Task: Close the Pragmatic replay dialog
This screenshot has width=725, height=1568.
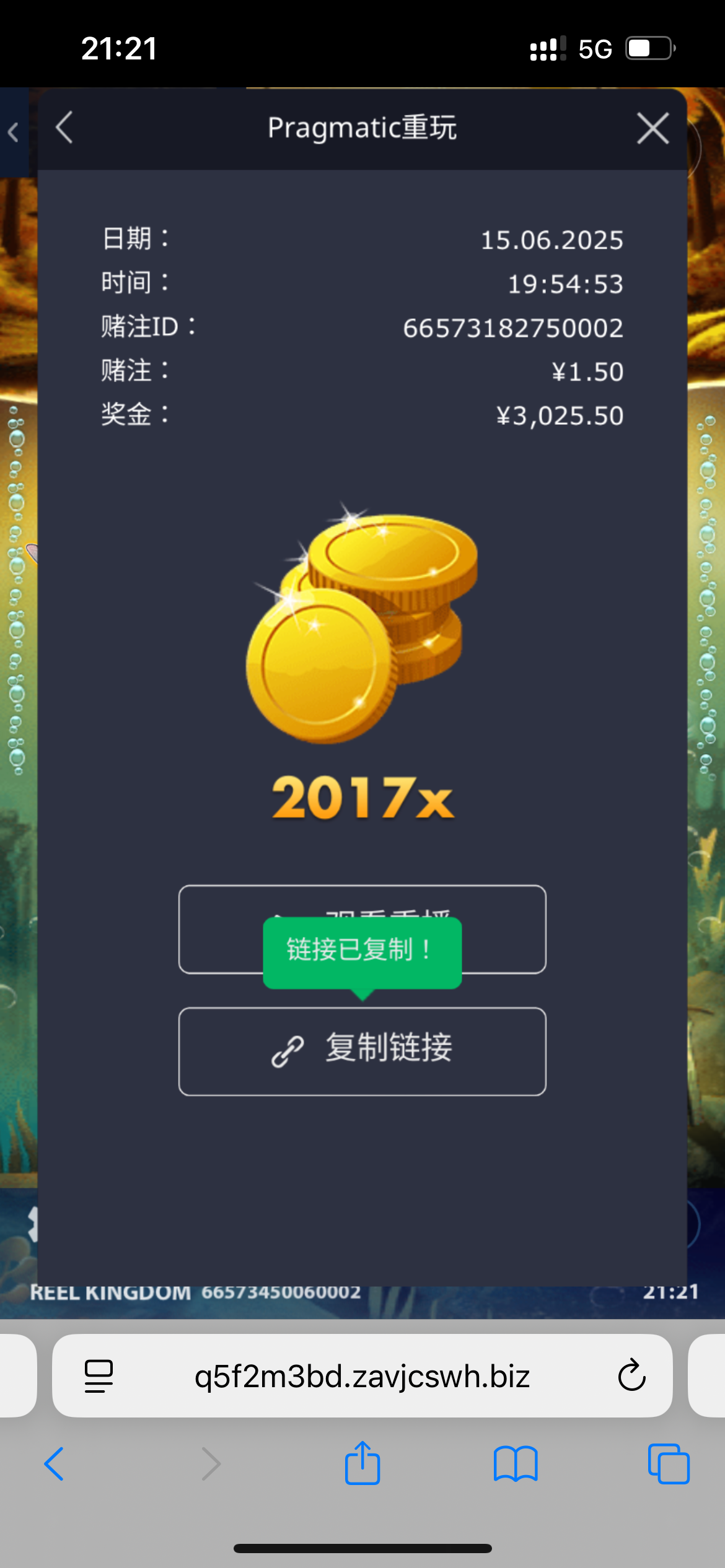Action: coord(652,128)
